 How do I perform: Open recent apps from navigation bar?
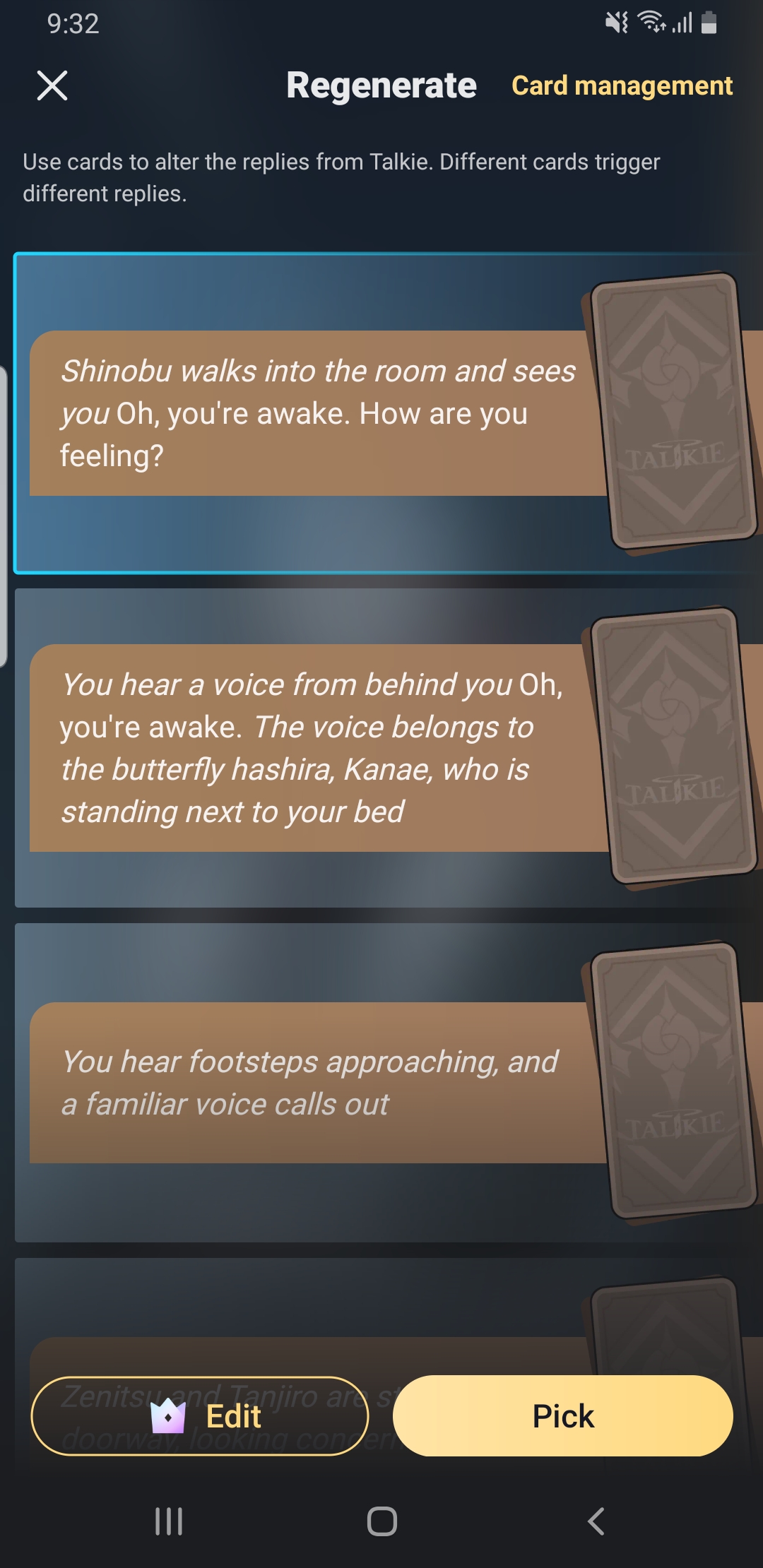[x=169, y=1521]
